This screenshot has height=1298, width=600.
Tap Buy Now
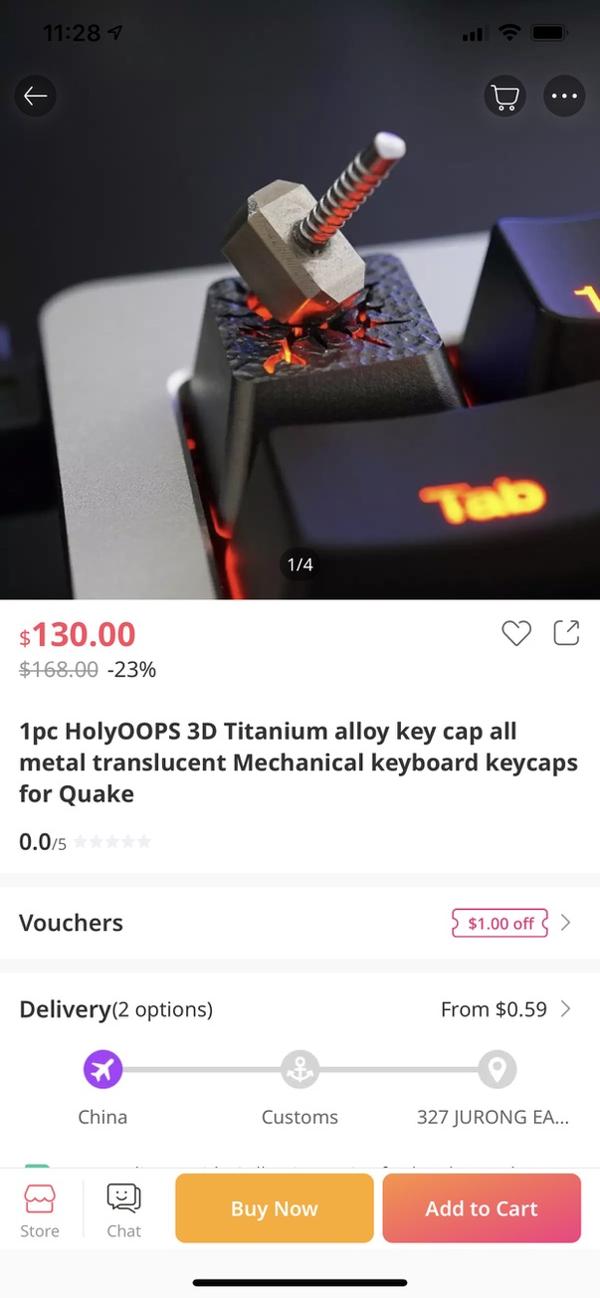pos(274,1208)
